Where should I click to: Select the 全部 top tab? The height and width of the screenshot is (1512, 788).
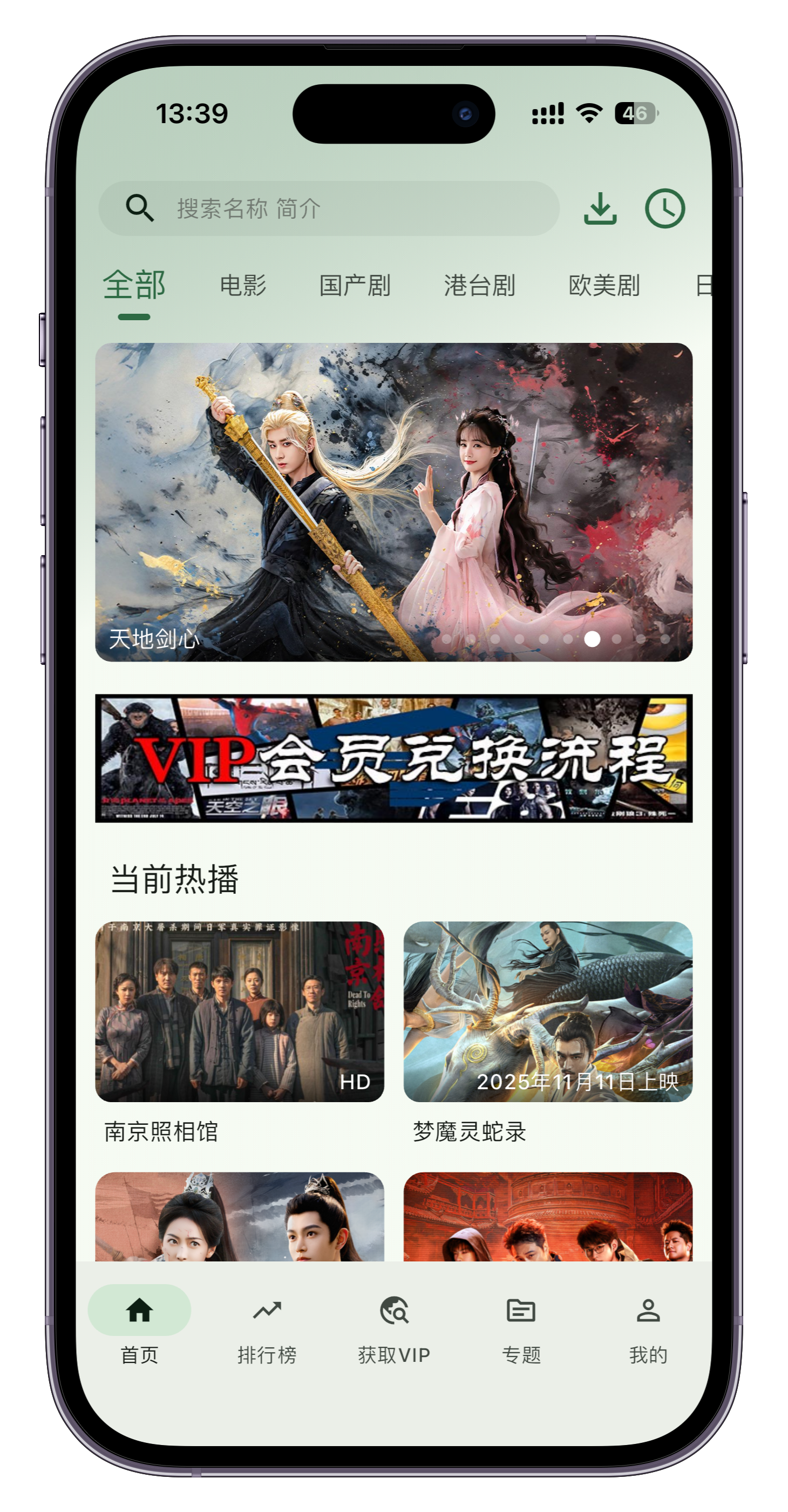pos(134,286)
